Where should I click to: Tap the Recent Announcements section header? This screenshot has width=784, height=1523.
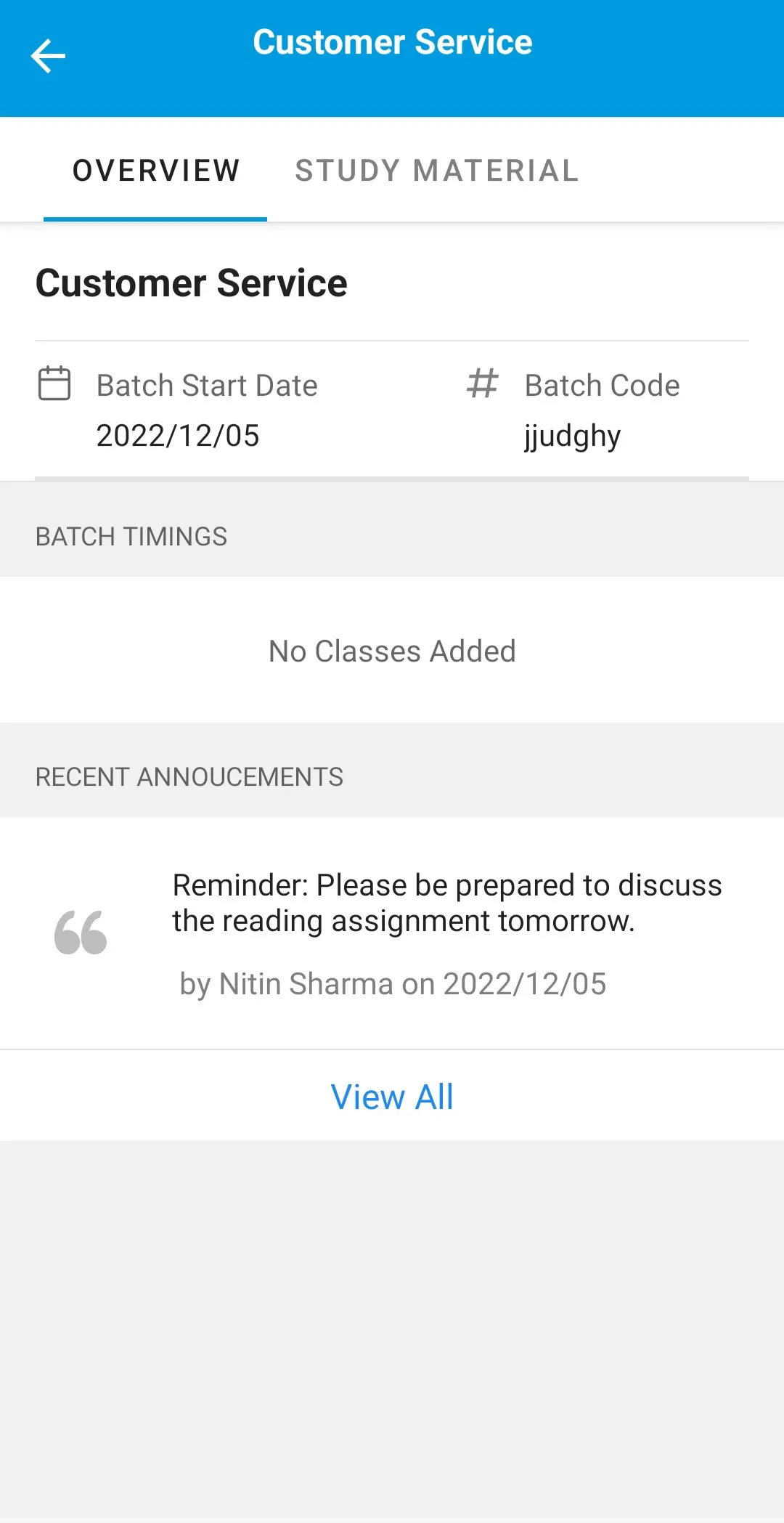point(189,776)
